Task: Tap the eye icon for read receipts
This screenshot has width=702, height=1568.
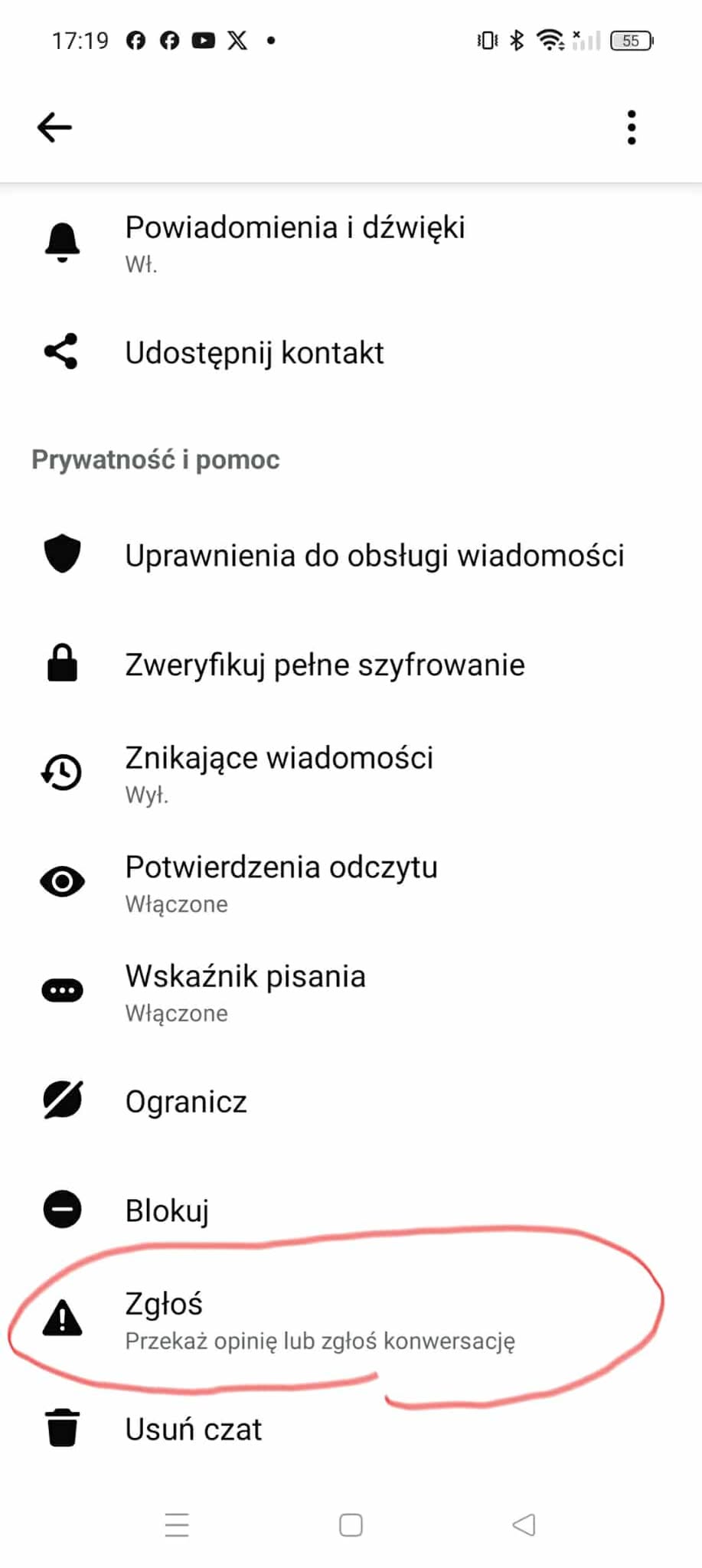Action: point(61,880)
